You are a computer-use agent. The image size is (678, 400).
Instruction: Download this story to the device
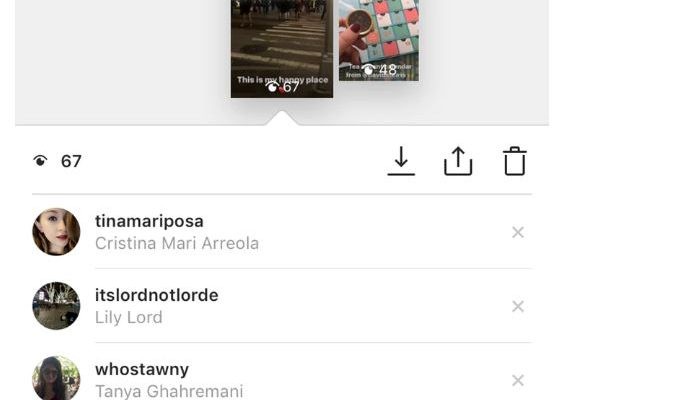tap(401, 161)
